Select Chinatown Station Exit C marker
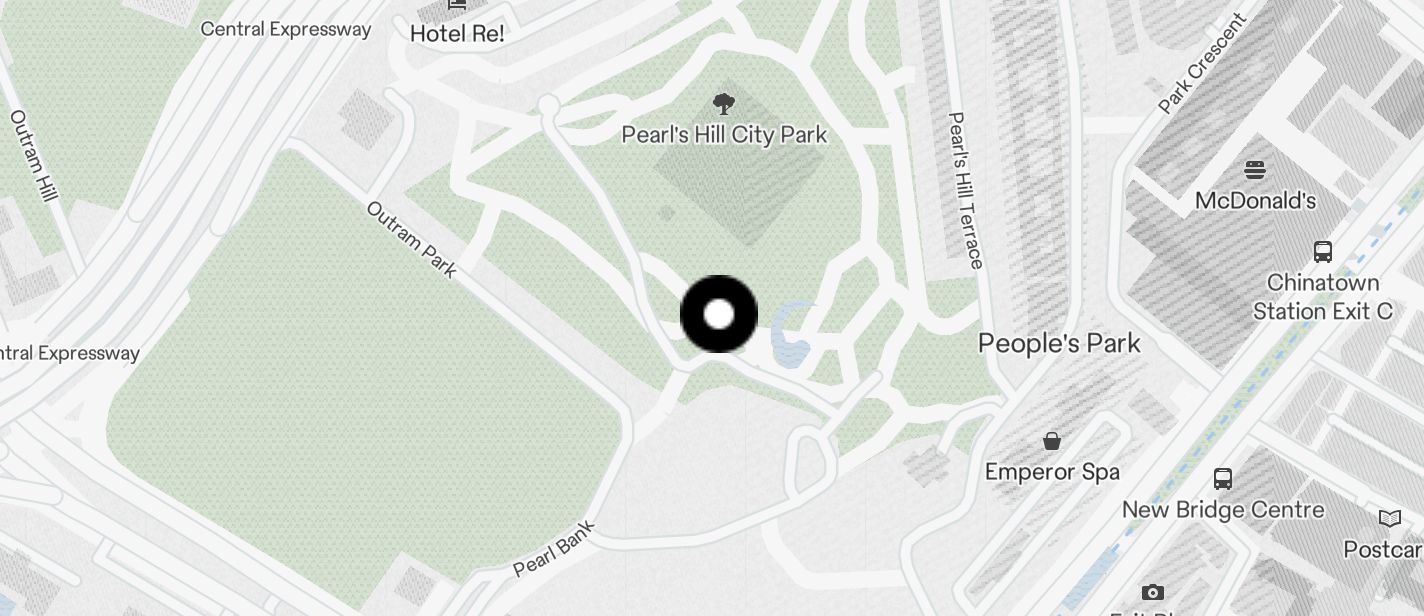Screen dimensions: 1424x616 (1322, 252)
